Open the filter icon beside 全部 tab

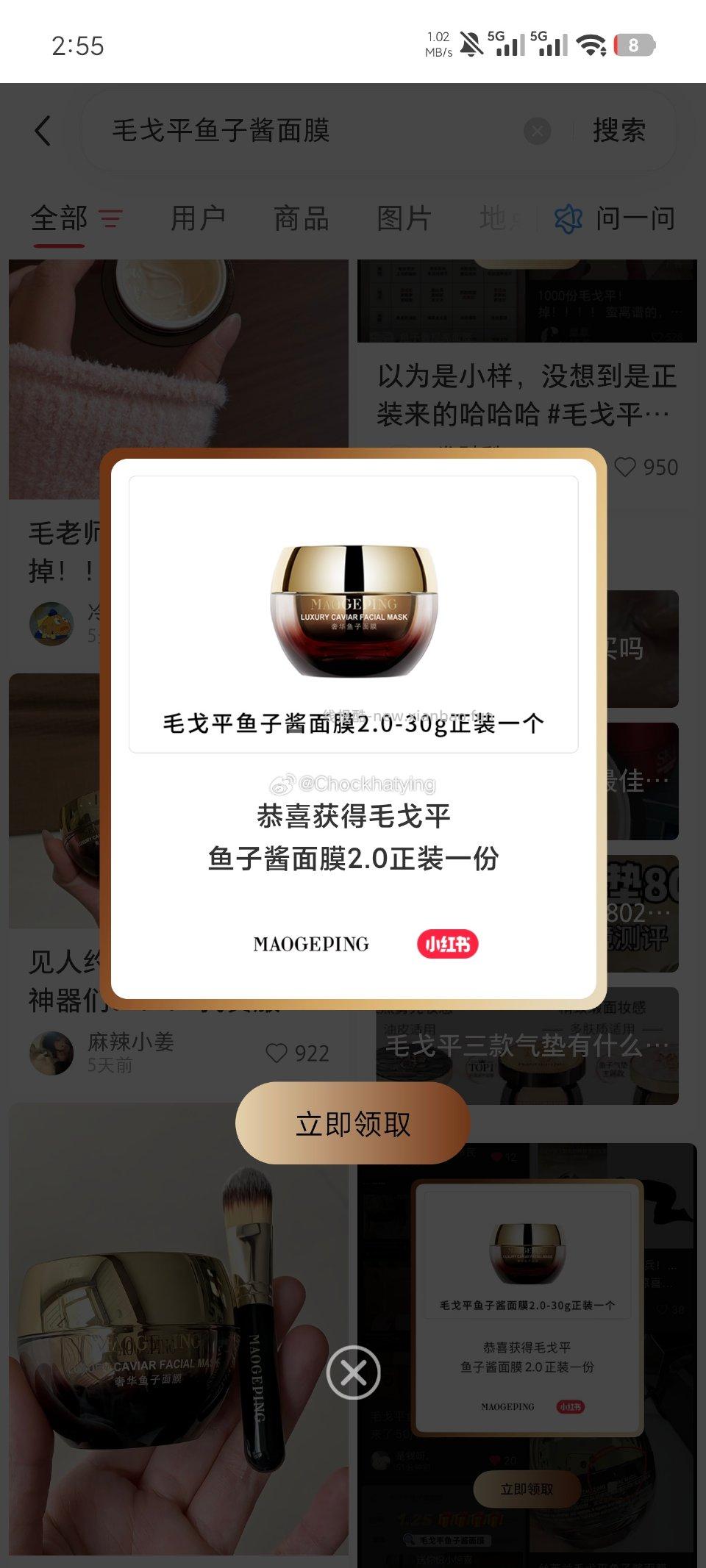click(109, 218)
